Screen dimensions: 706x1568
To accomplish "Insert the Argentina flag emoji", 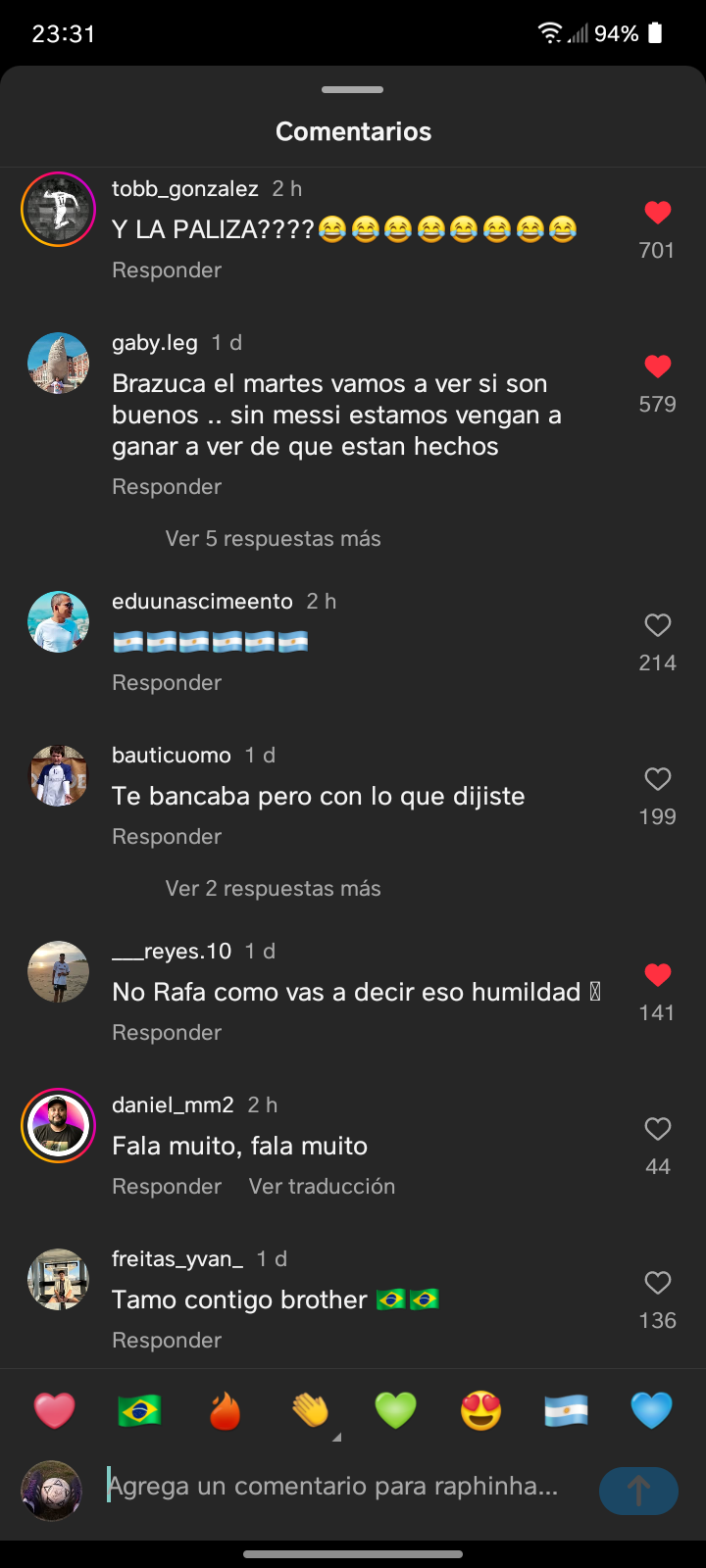I will point(566,1411).
